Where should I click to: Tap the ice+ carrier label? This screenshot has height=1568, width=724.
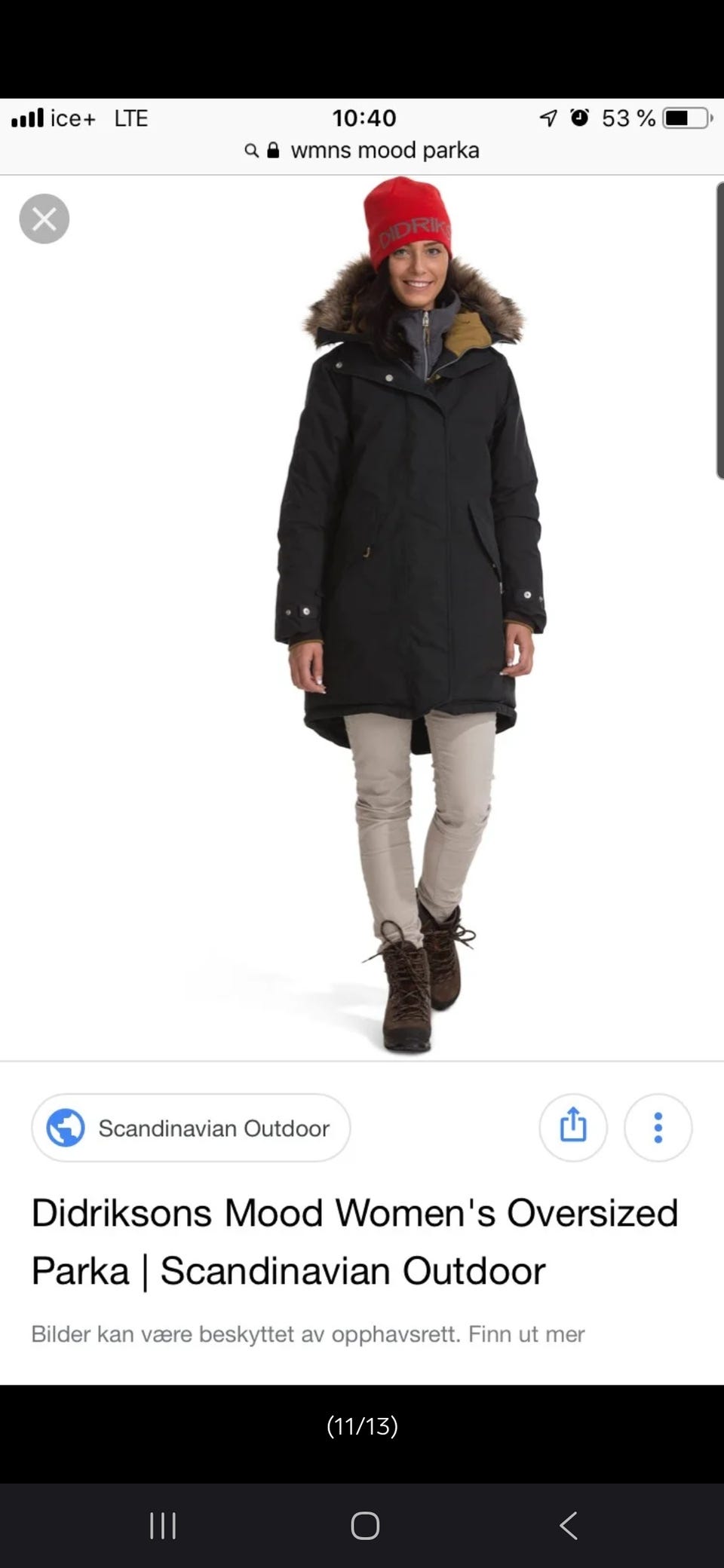coord(72,118)
